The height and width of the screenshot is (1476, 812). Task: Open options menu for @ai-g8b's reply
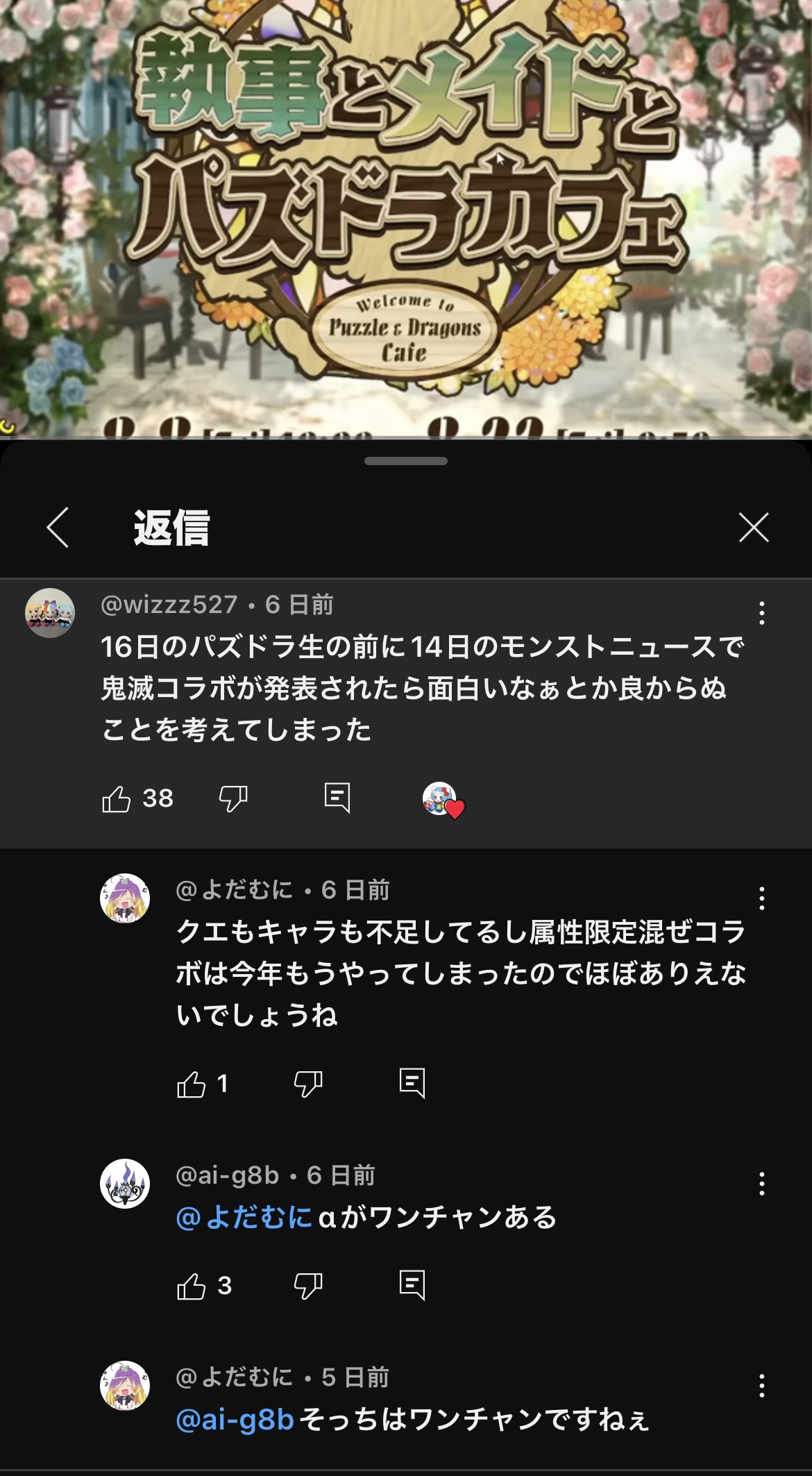pyautogui.click(x=762, y=1184)
